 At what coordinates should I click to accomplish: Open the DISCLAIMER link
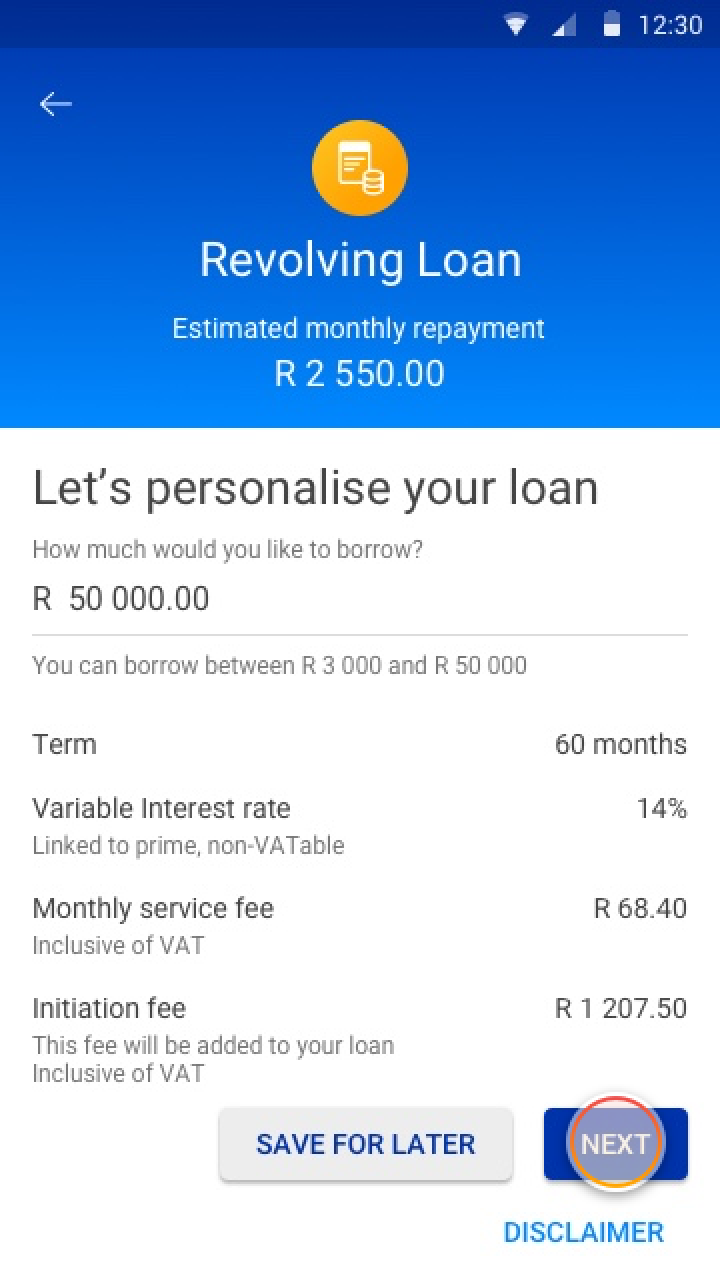[585, 1232]
